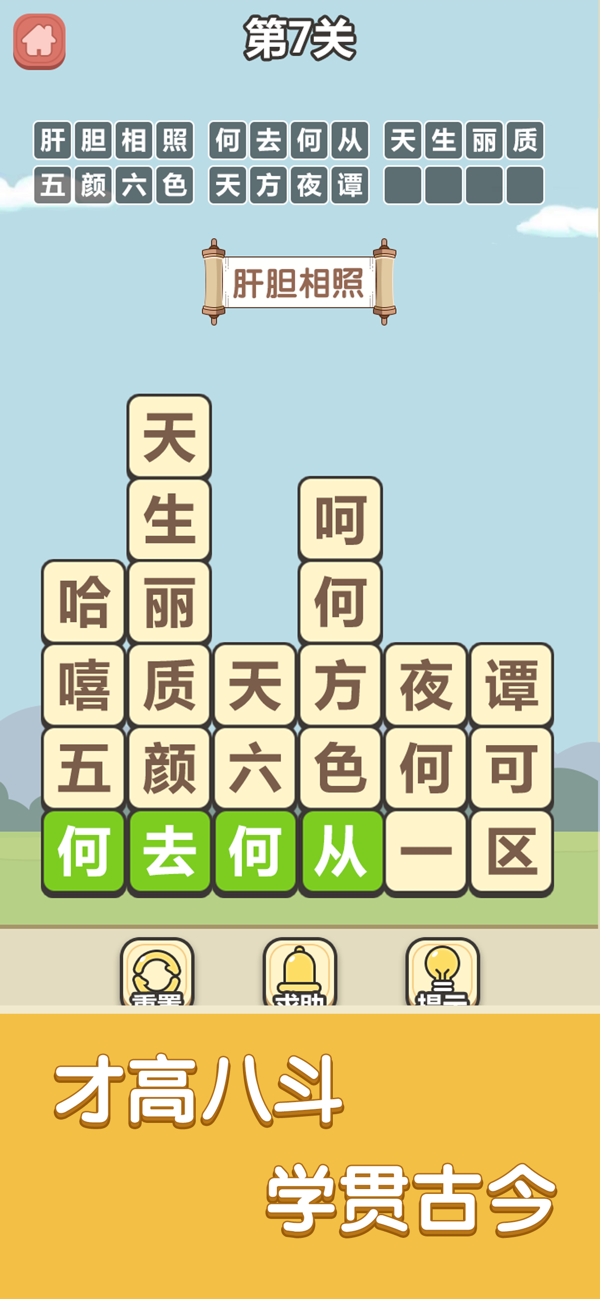
Task: Select the 质 tile
Action: tap(169, 685)
